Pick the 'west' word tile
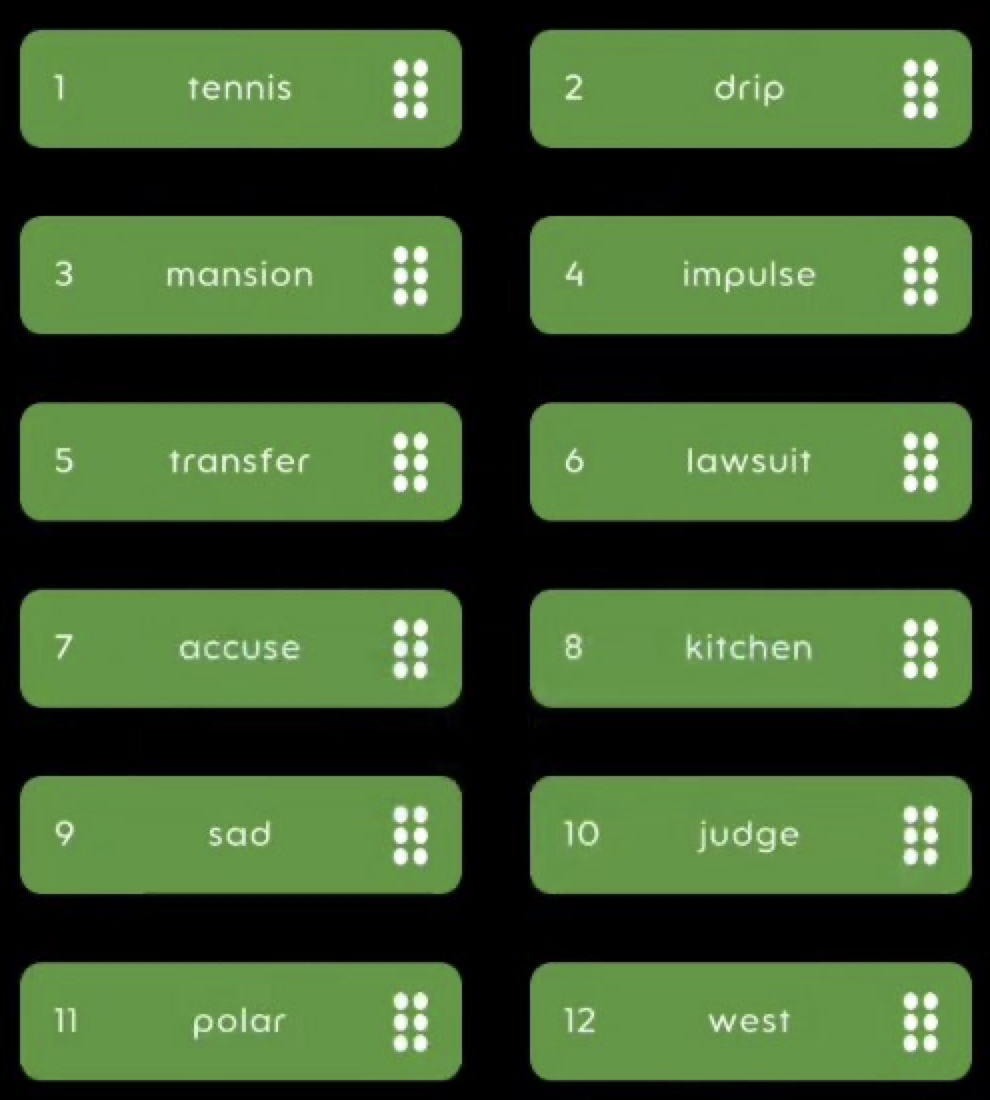The height and width of the screenshot is (1100, 990). (750, 1021)
